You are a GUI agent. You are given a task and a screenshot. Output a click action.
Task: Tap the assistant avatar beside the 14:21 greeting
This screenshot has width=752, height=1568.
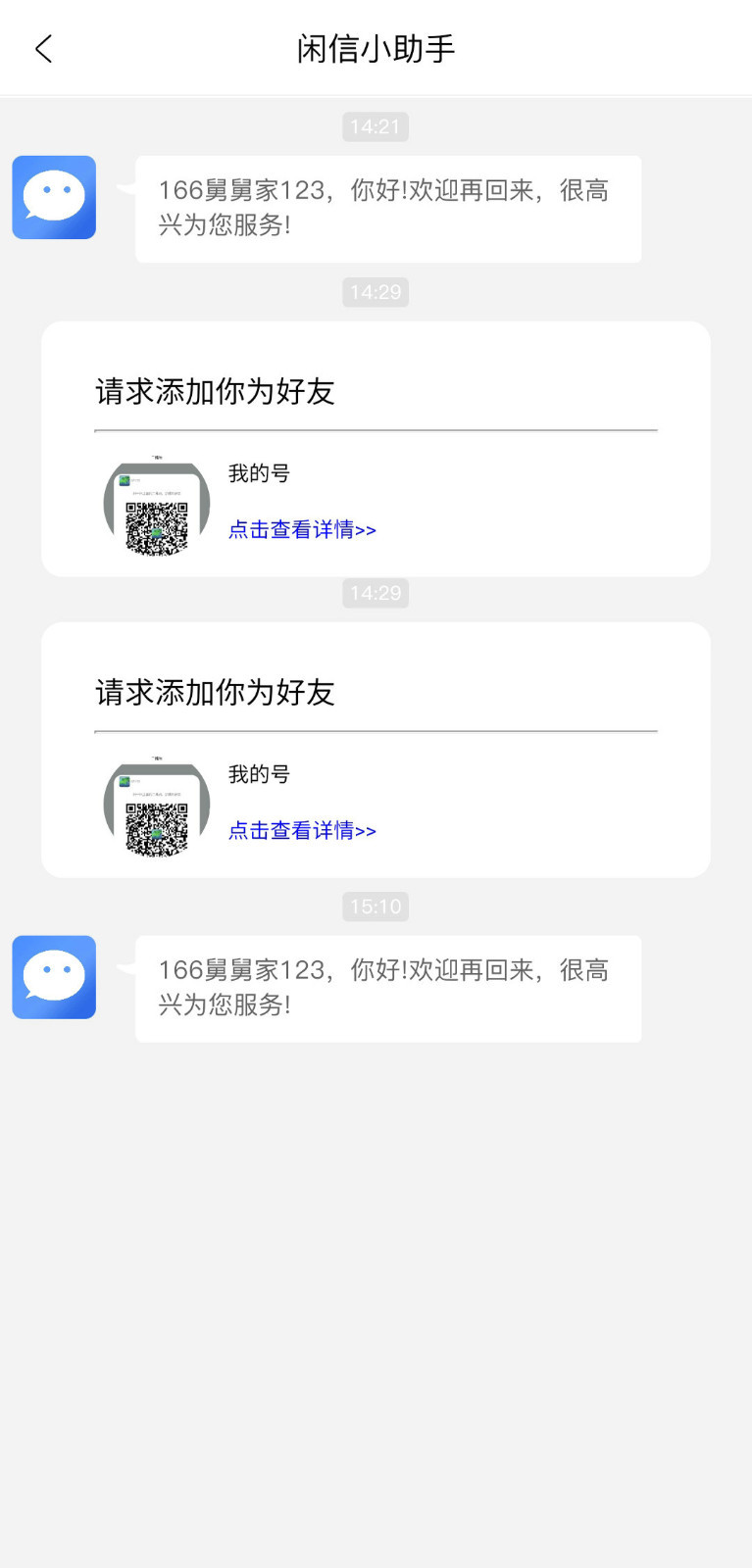[x=54, y=197]
